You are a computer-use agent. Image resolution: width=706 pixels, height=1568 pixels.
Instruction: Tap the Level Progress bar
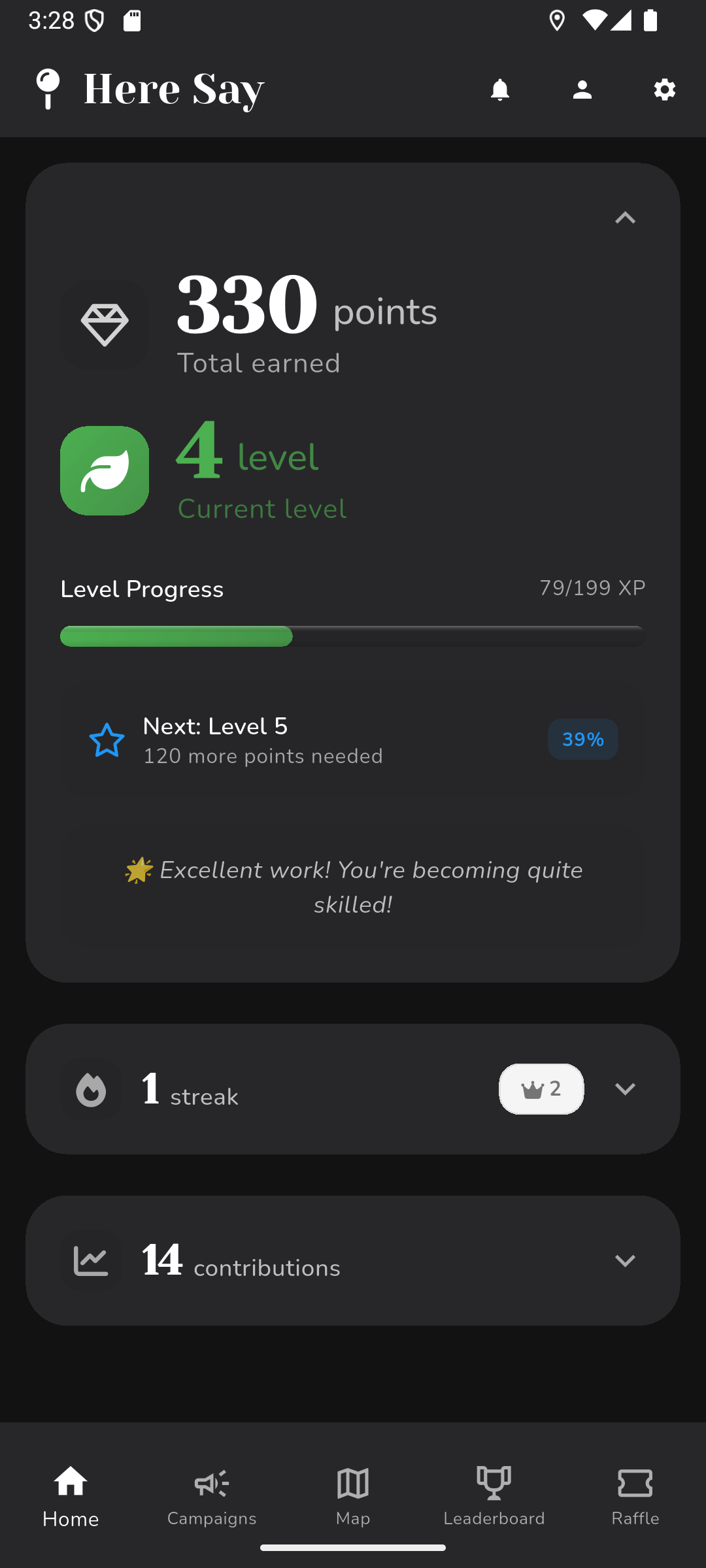click(353, 636)
